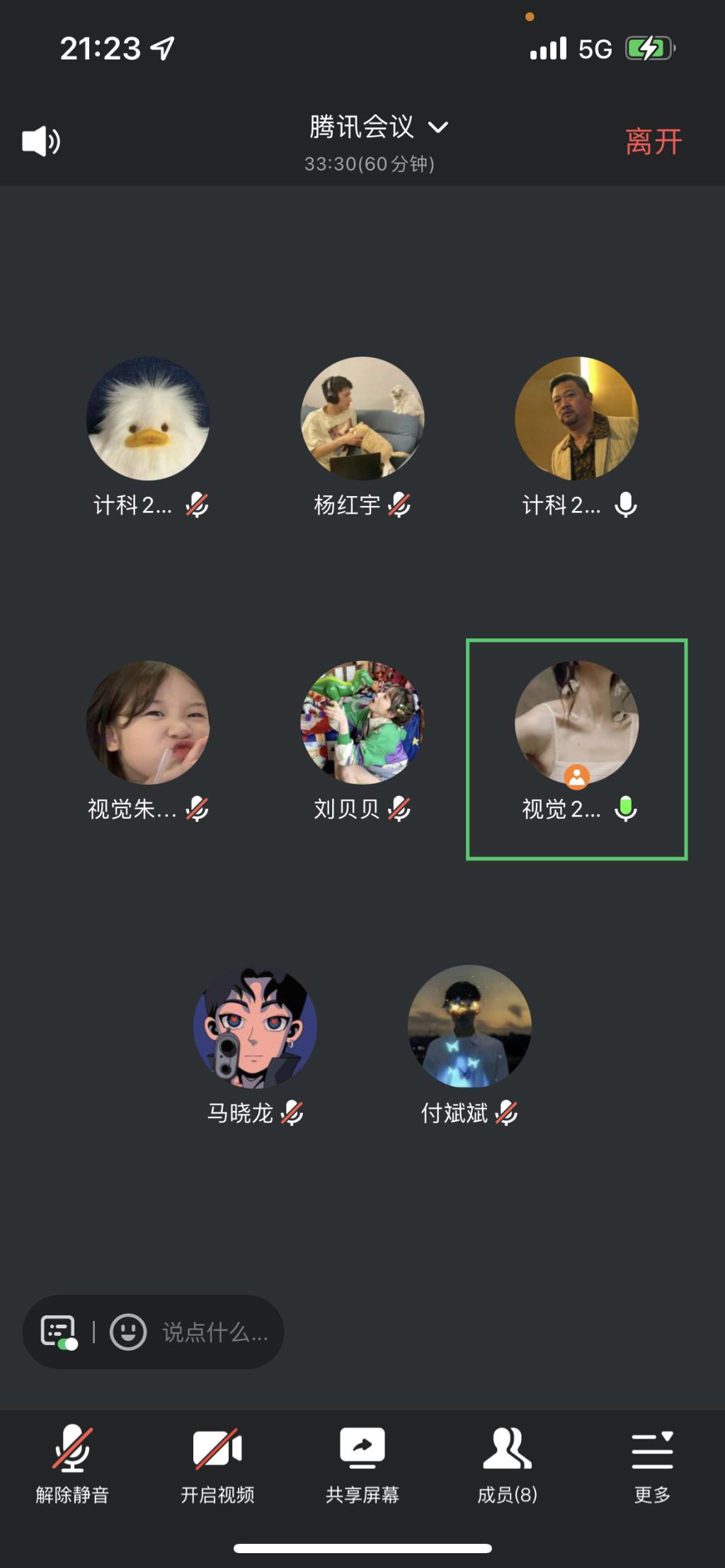Tap the 说点什么 chat input field
The height and width of the screenshot is (1568, 725).
pyautogui.click(x=215, y=1332)
